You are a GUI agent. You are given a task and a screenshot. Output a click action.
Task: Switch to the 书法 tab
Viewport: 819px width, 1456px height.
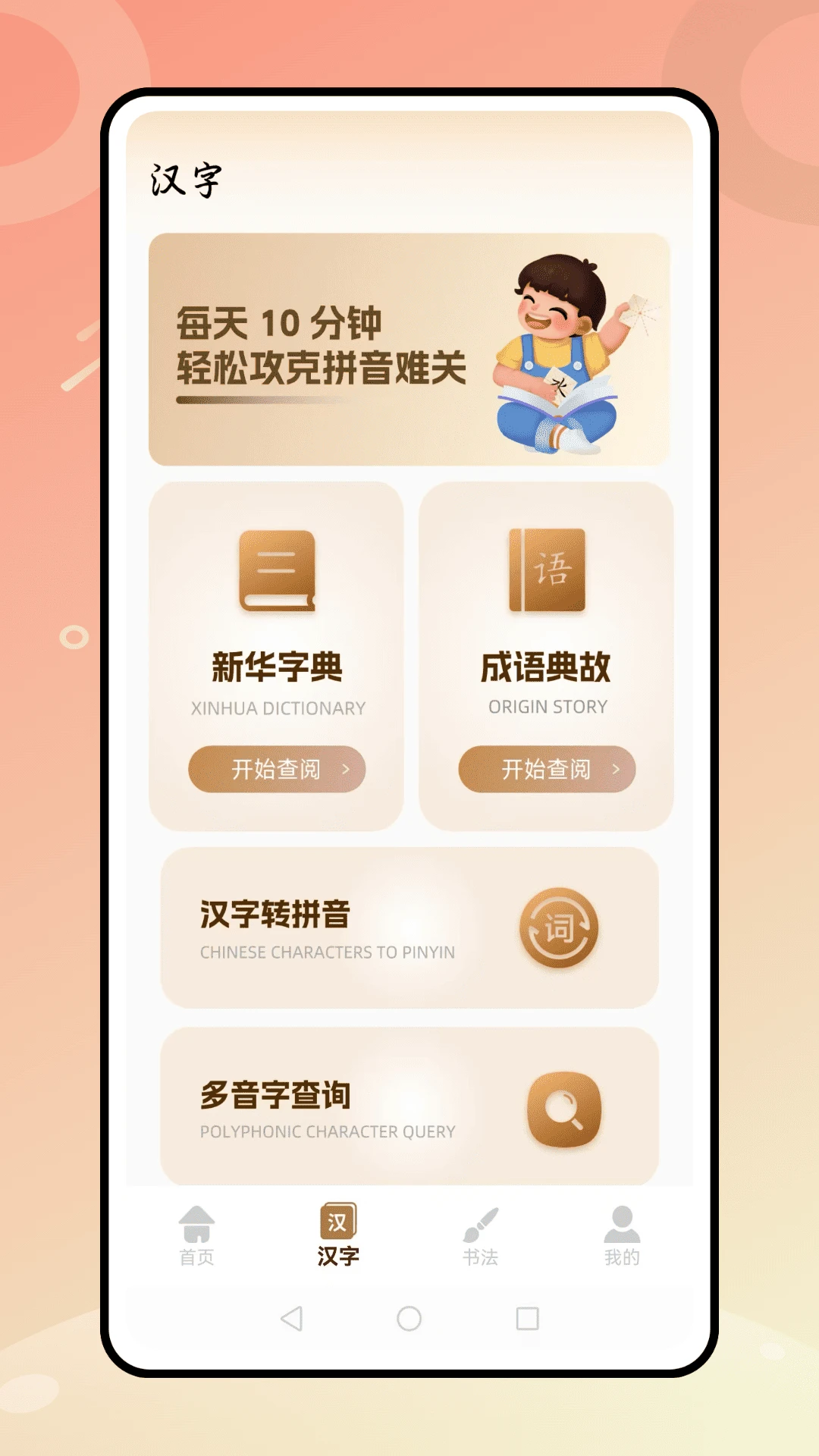[480, 1236]
